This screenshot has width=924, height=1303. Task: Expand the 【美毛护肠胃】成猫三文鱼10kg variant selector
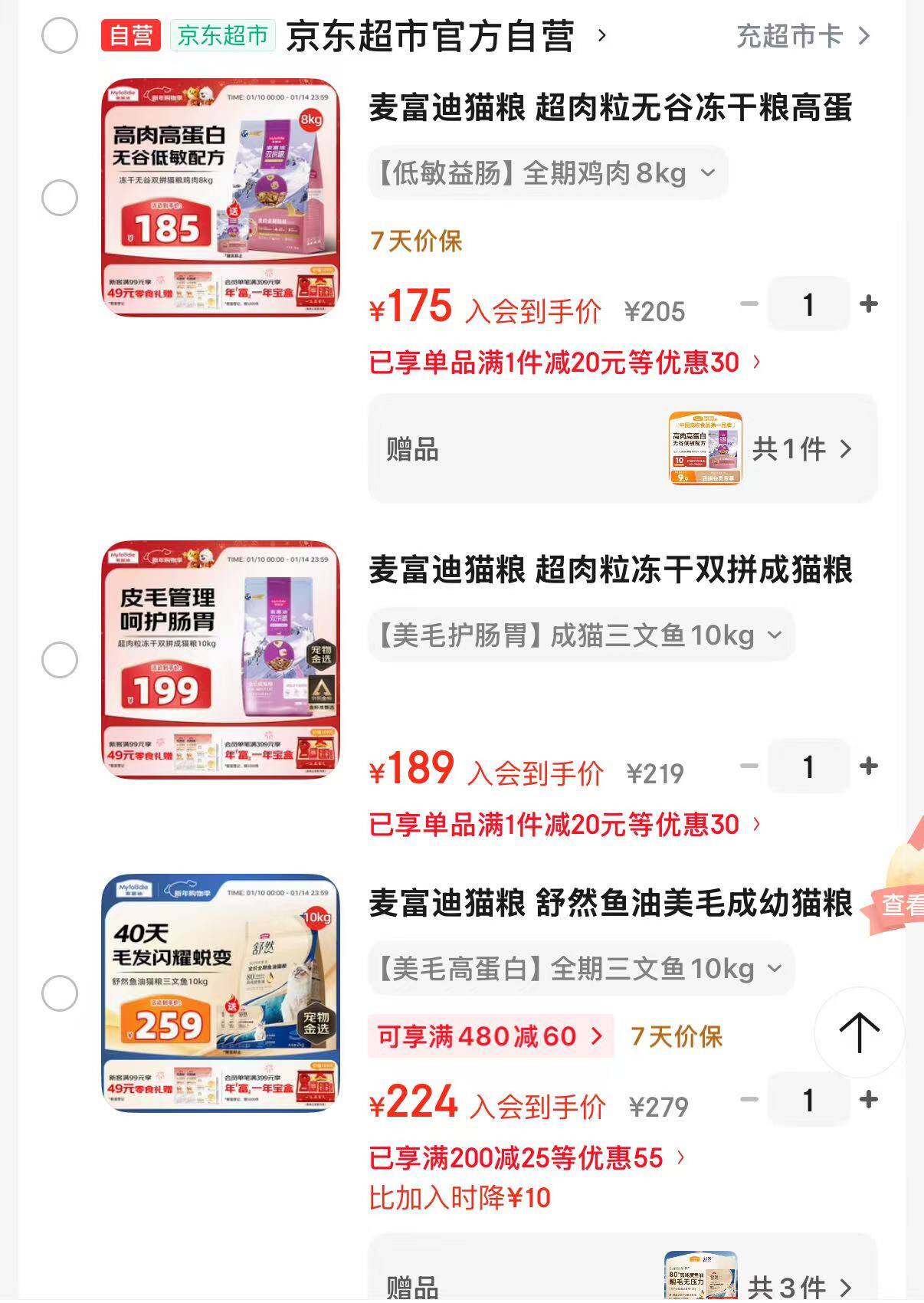point(580,635)
